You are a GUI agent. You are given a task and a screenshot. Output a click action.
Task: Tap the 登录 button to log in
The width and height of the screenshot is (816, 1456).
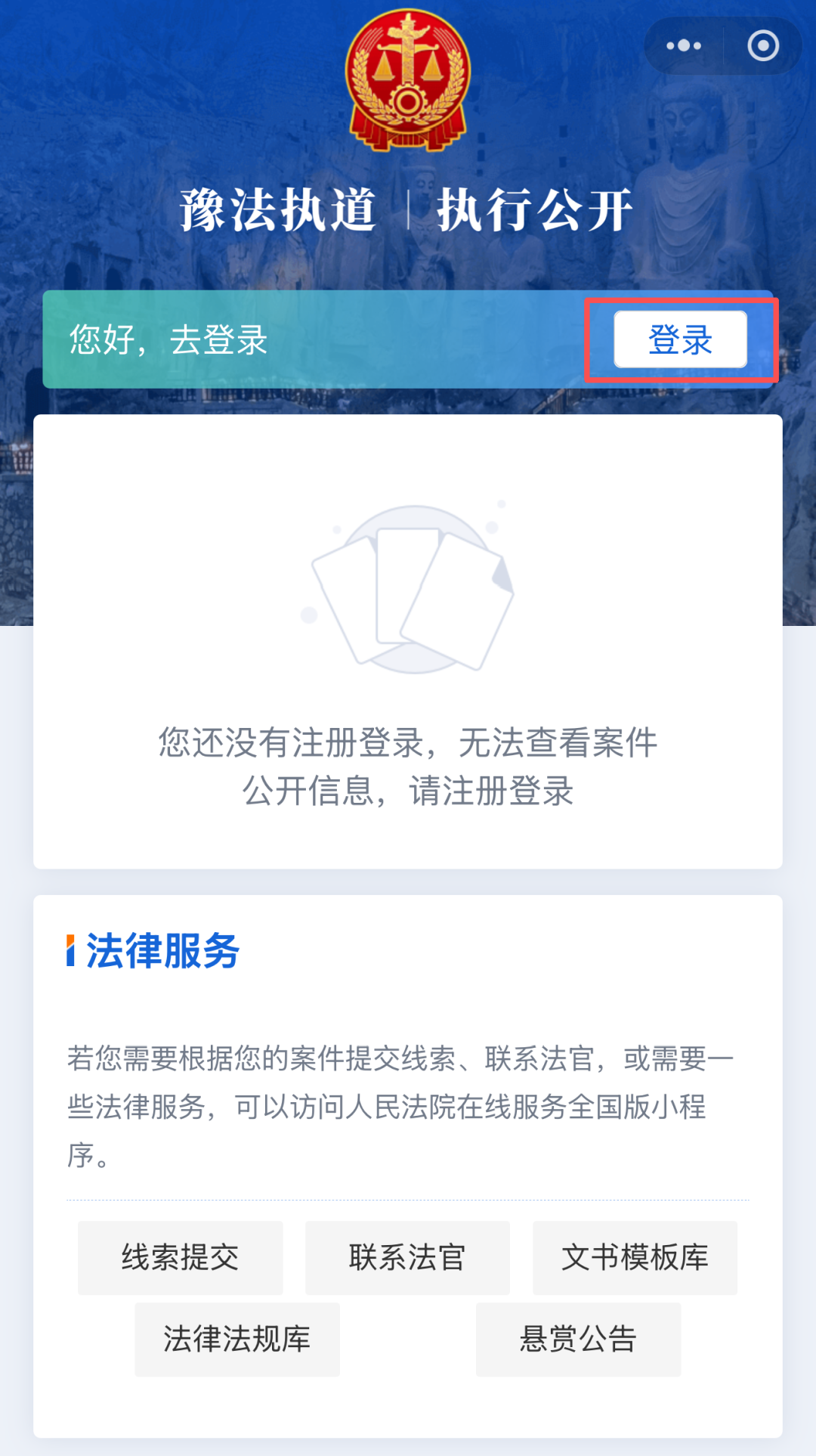point(680,339)
